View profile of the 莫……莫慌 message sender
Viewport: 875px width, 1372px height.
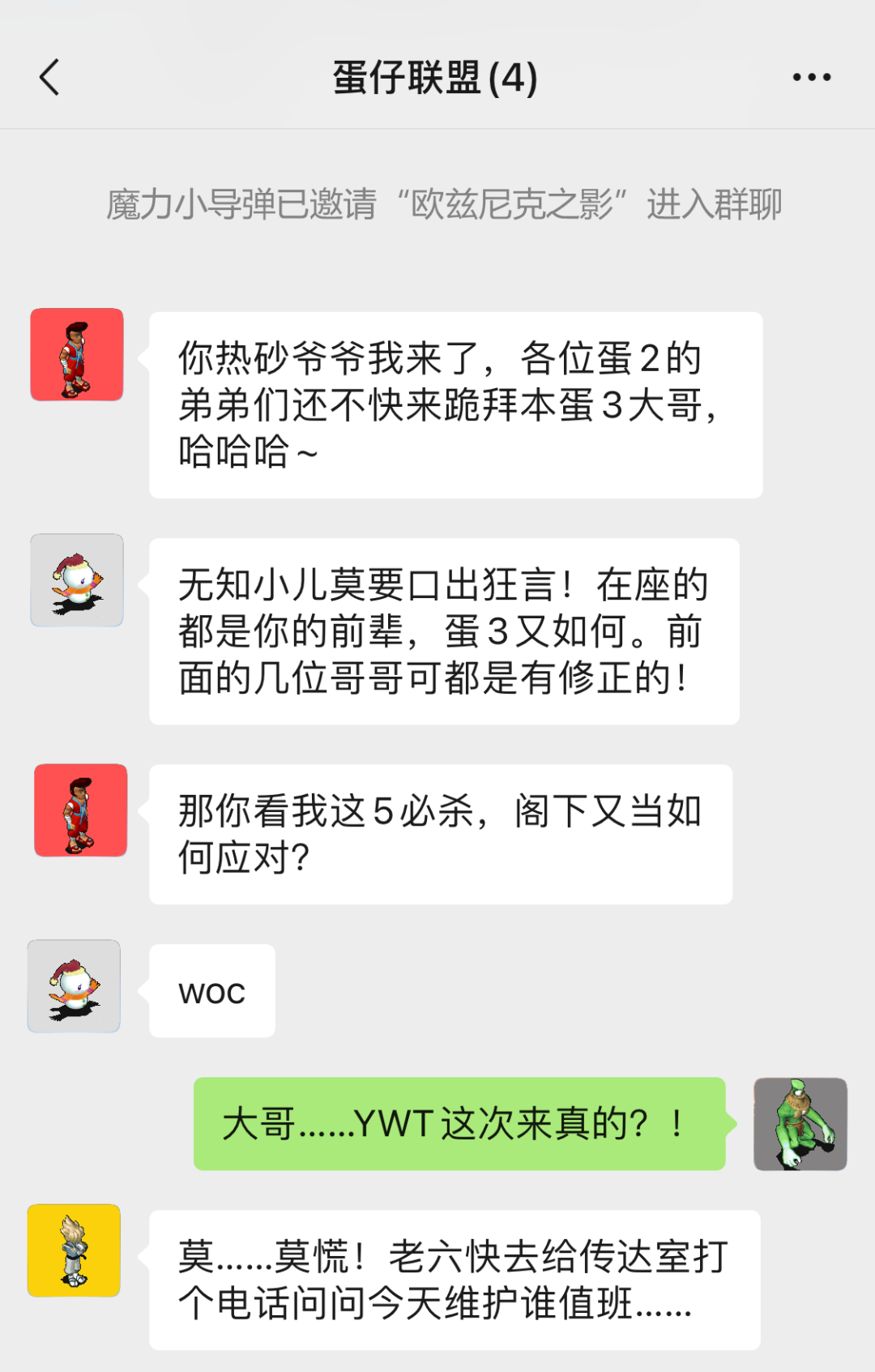click(74, 1250)
